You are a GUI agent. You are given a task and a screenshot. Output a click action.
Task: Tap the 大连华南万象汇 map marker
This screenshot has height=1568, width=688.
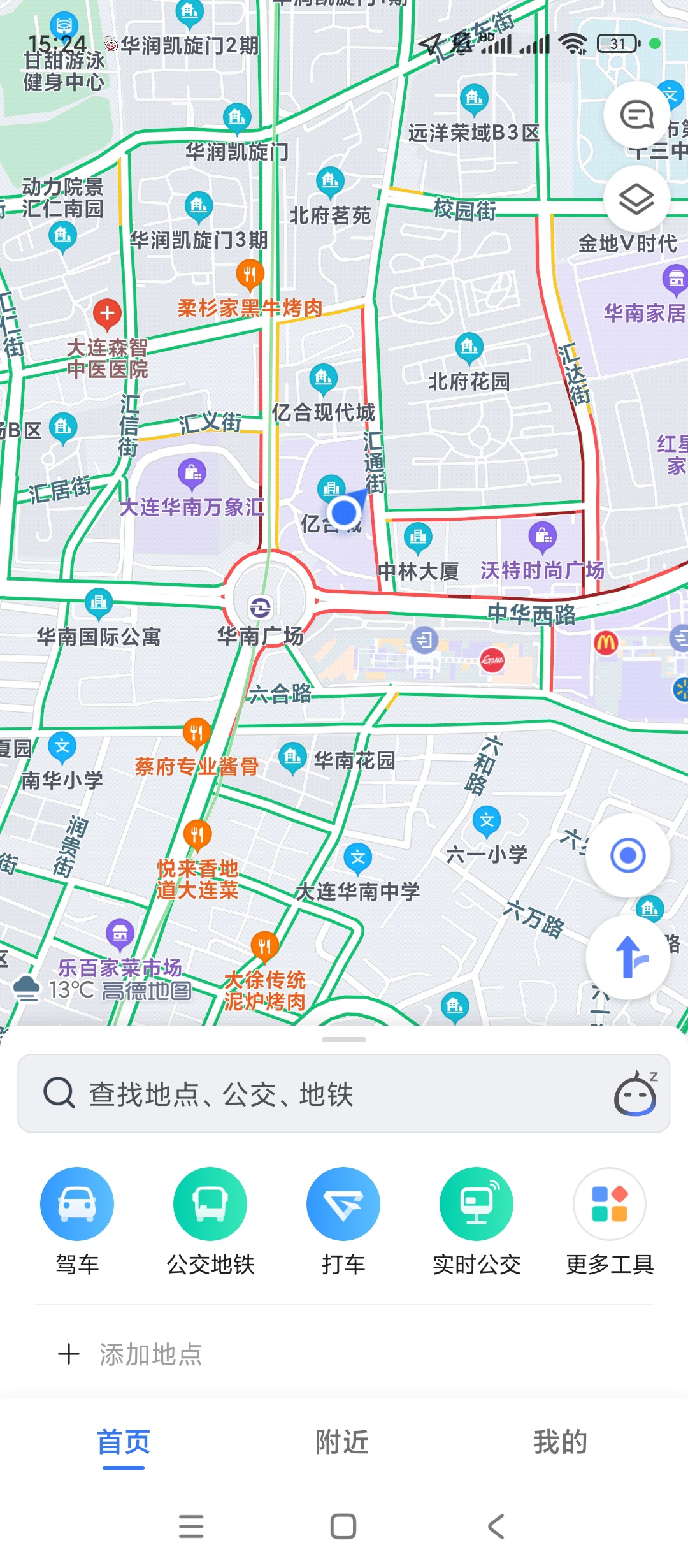pyautogui.click(x=192, y=474)
